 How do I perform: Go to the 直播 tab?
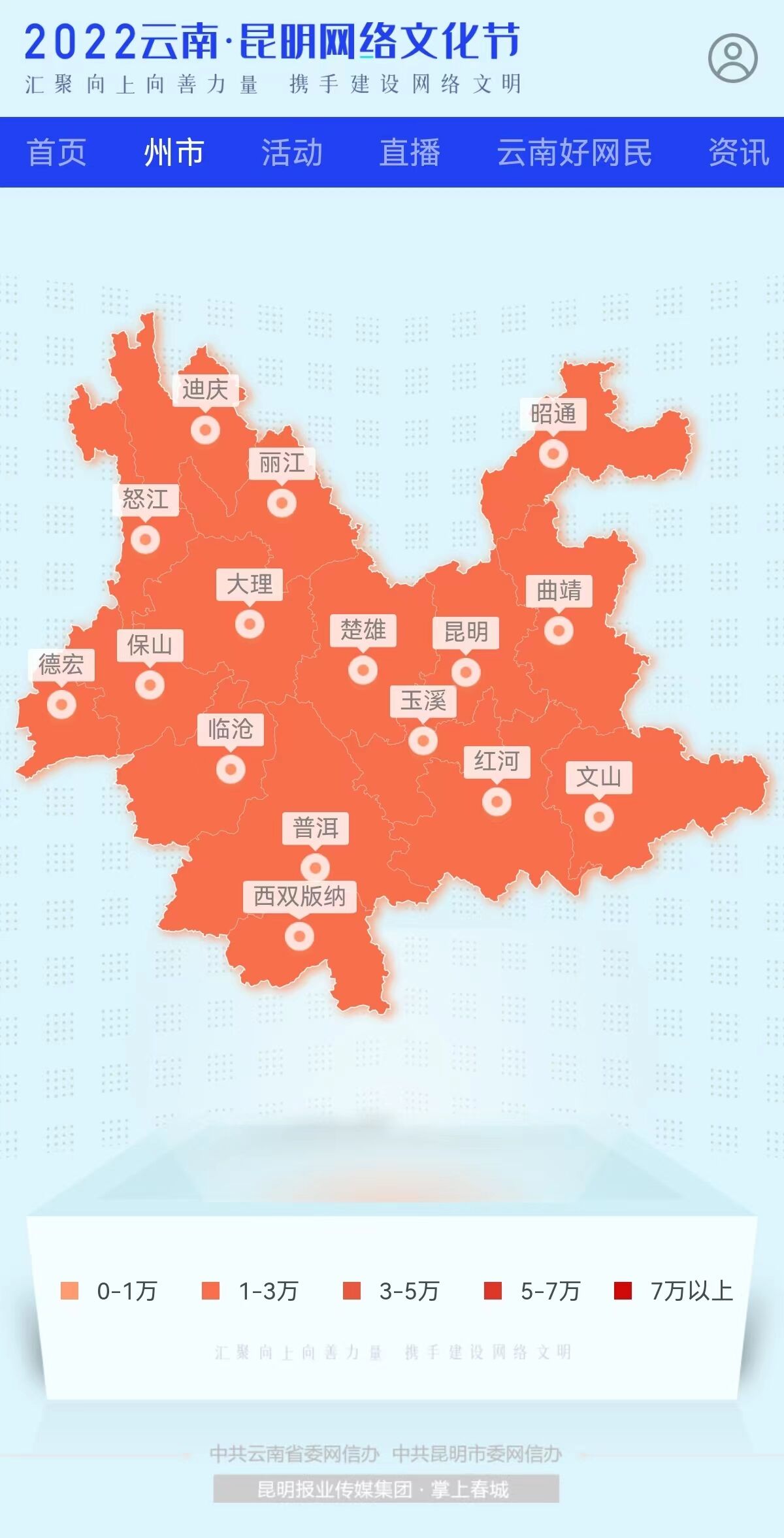(410, 152)
